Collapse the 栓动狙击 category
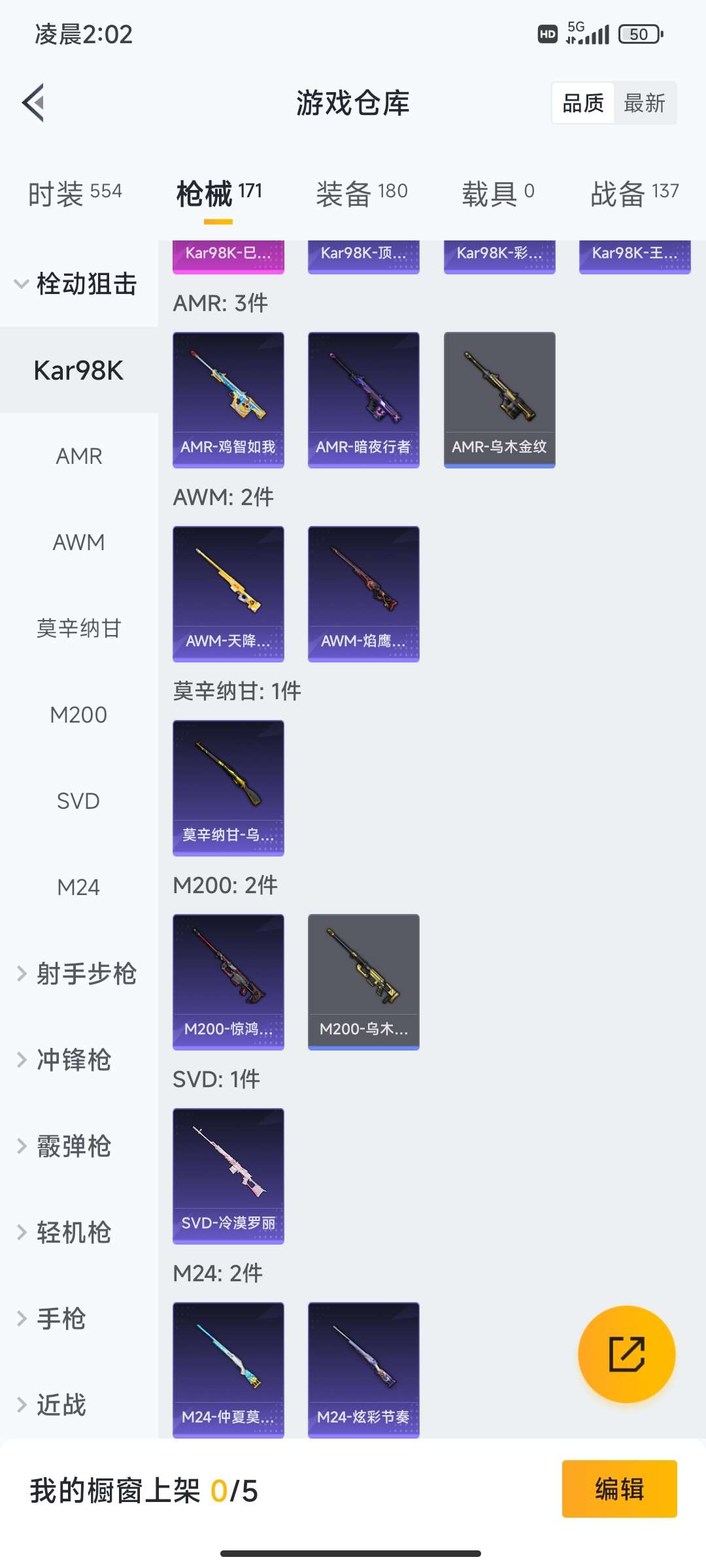Viewport: 706px width, 1568px height. (x=77, y=284)
